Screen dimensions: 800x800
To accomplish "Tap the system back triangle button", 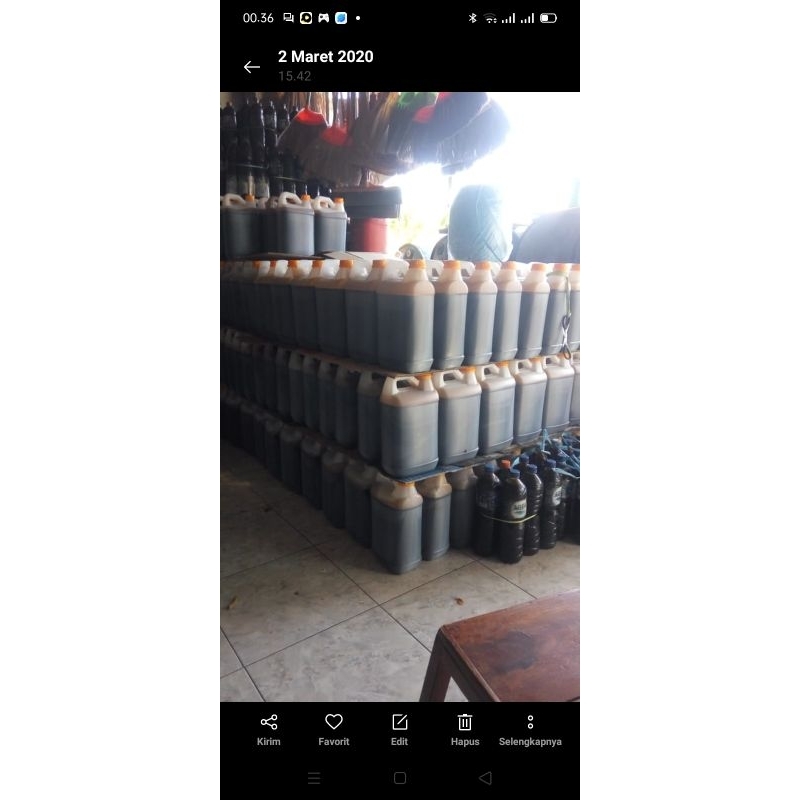I will [485, 778].
